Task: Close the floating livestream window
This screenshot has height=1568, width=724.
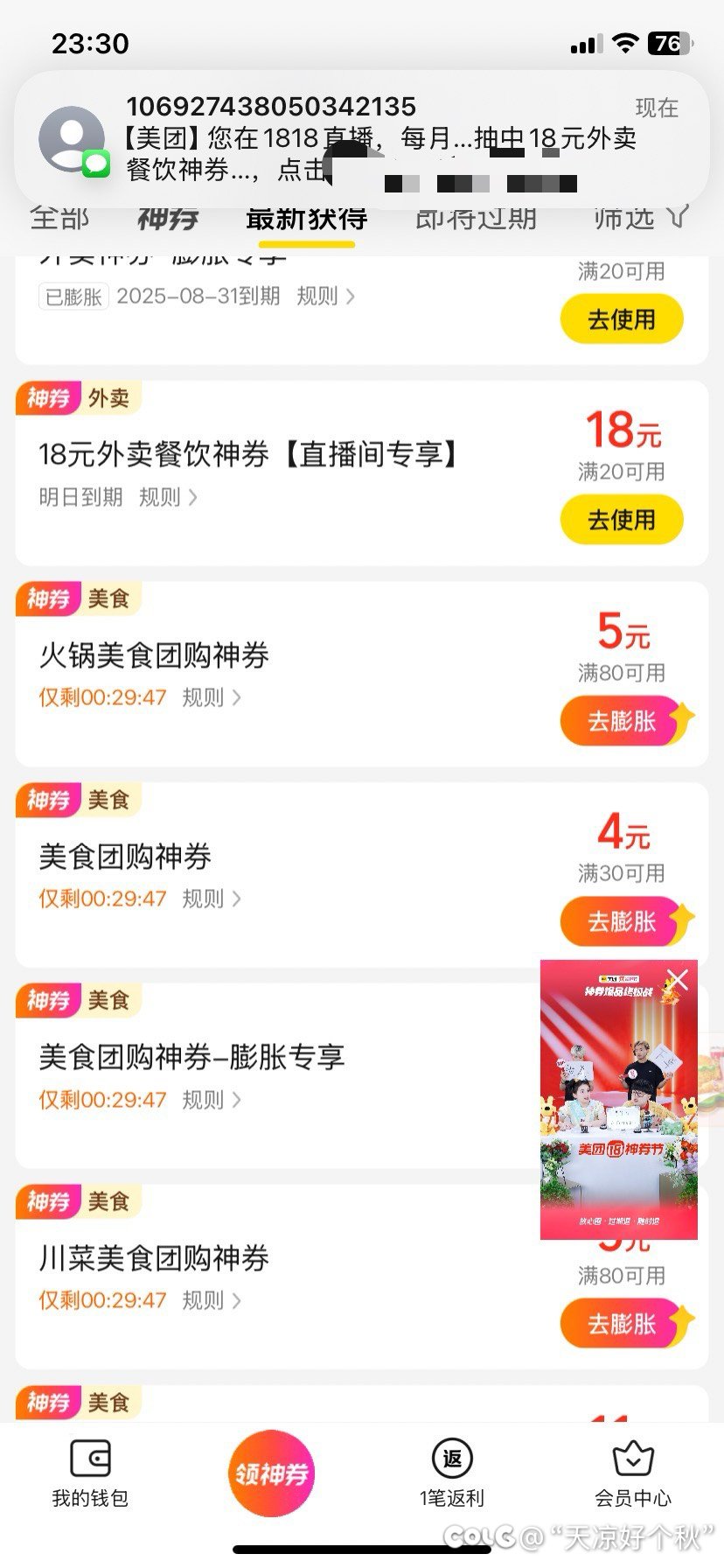Action: coord(678,980)
